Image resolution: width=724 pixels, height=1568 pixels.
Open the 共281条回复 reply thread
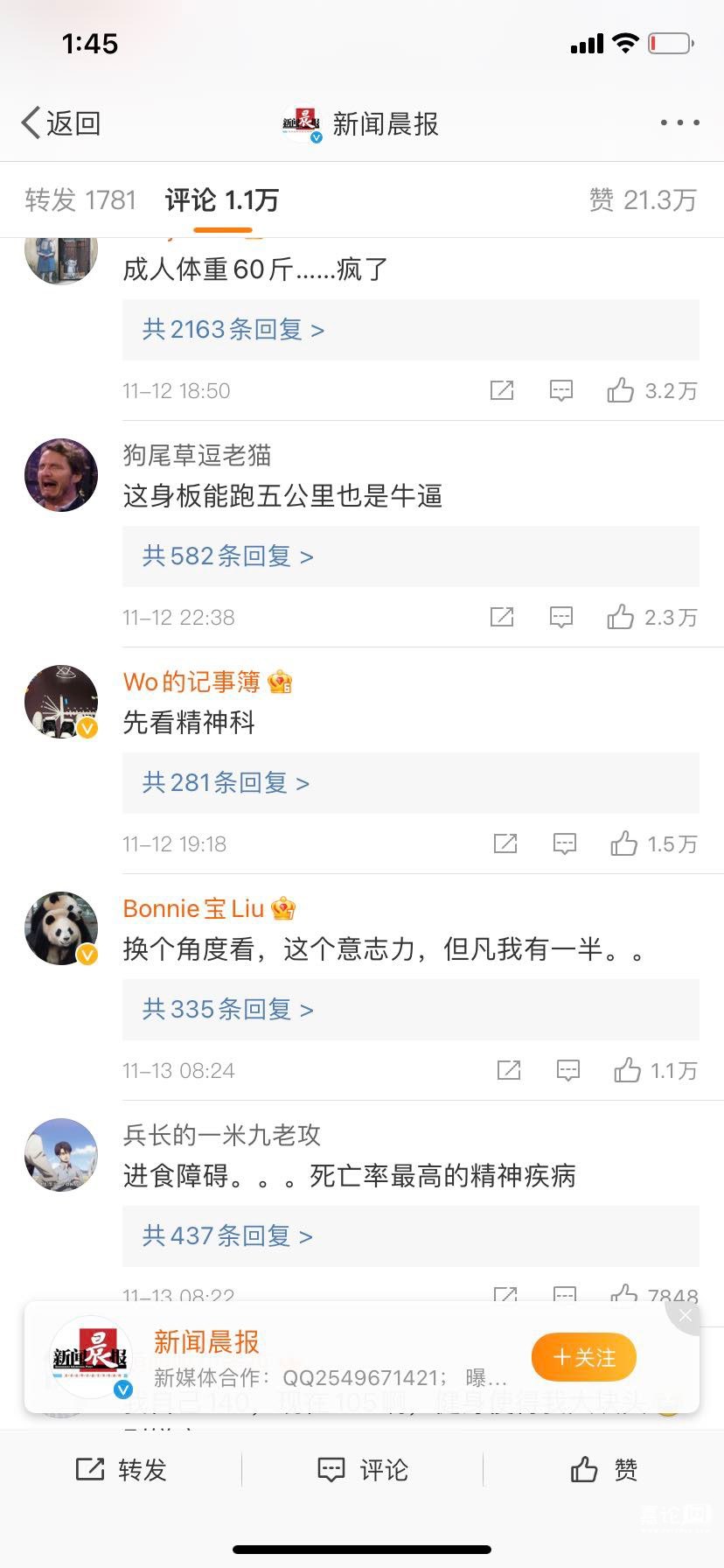226,783
